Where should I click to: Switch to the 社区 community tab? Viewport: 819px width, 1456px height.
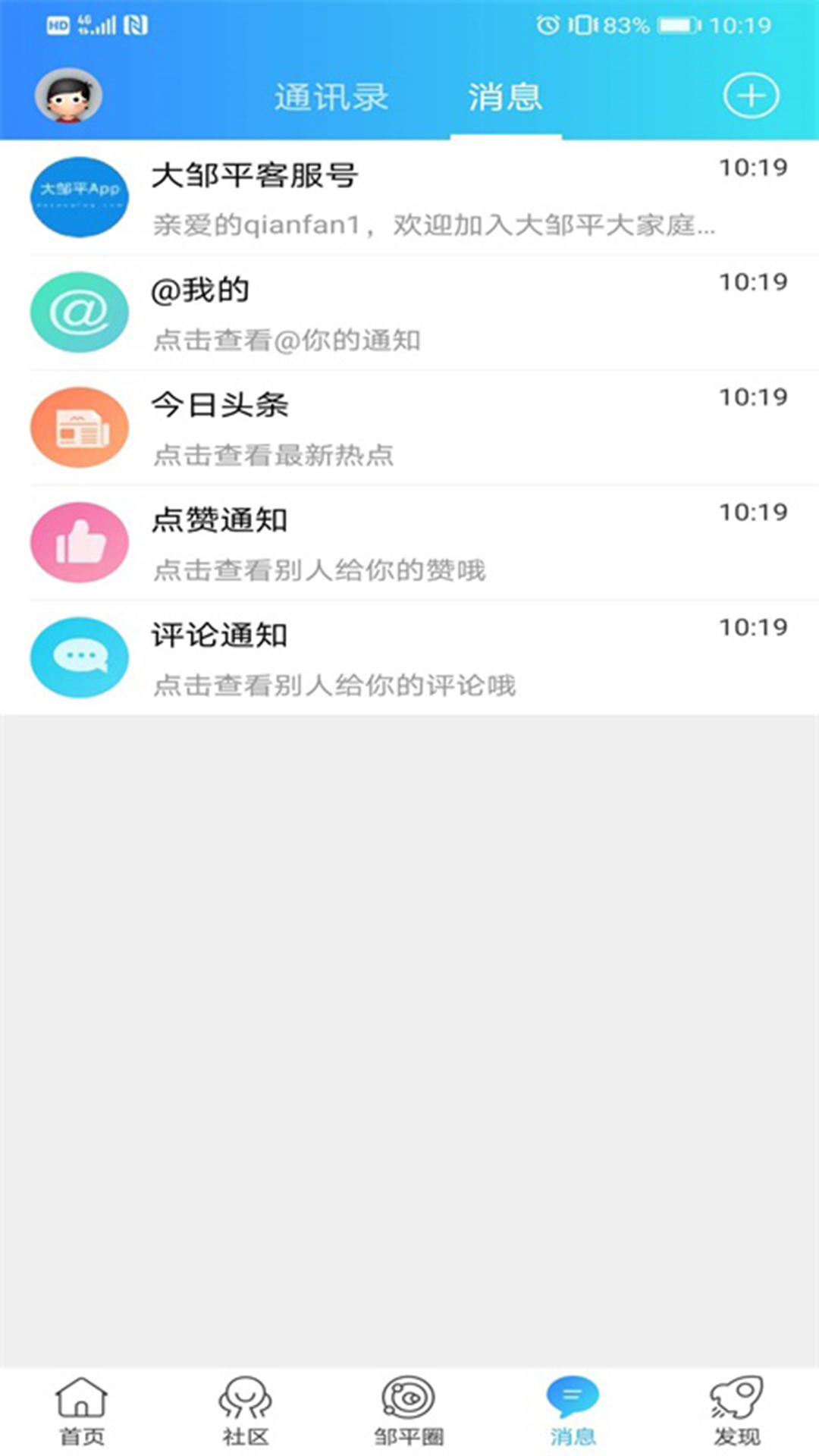[x=246, y=1410]
